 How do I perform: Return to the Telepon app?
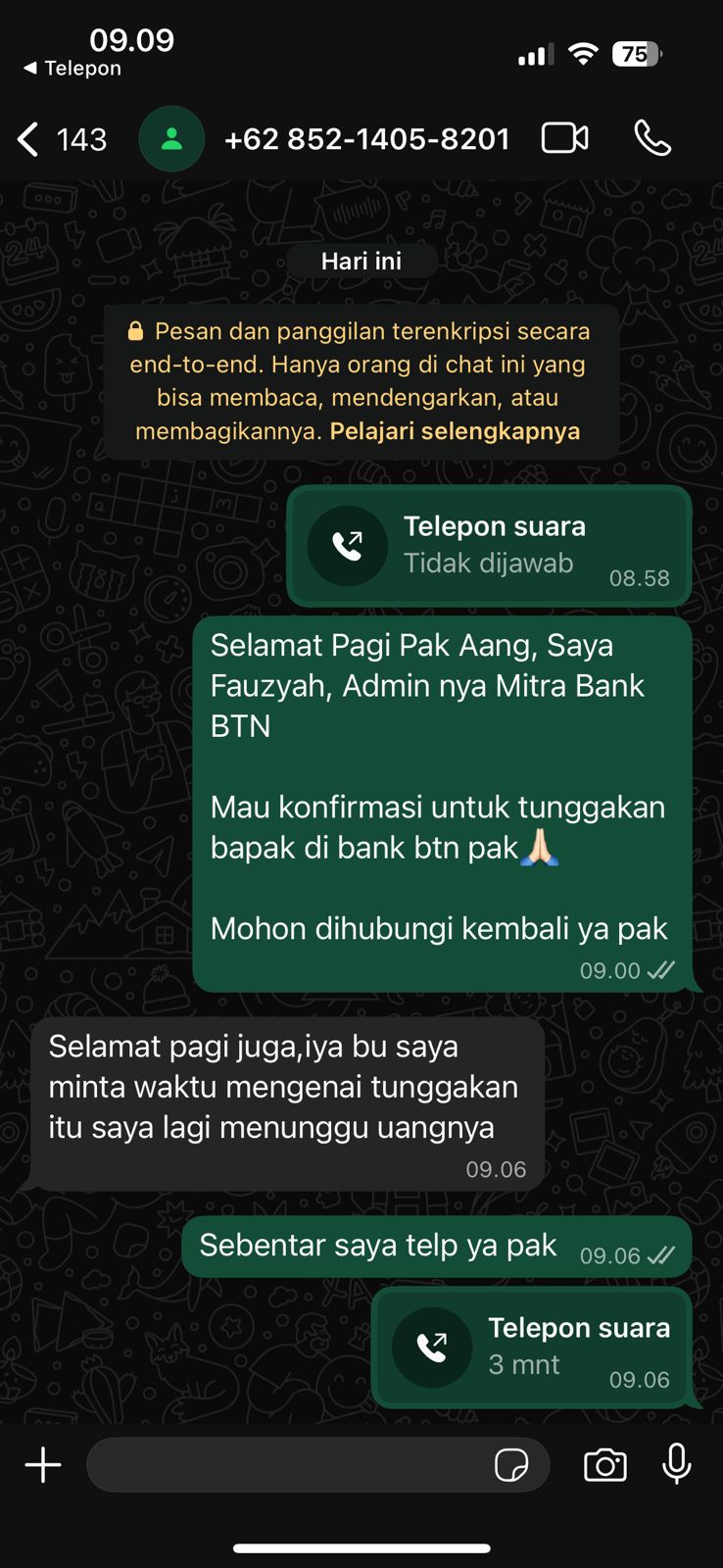[72, 69]
